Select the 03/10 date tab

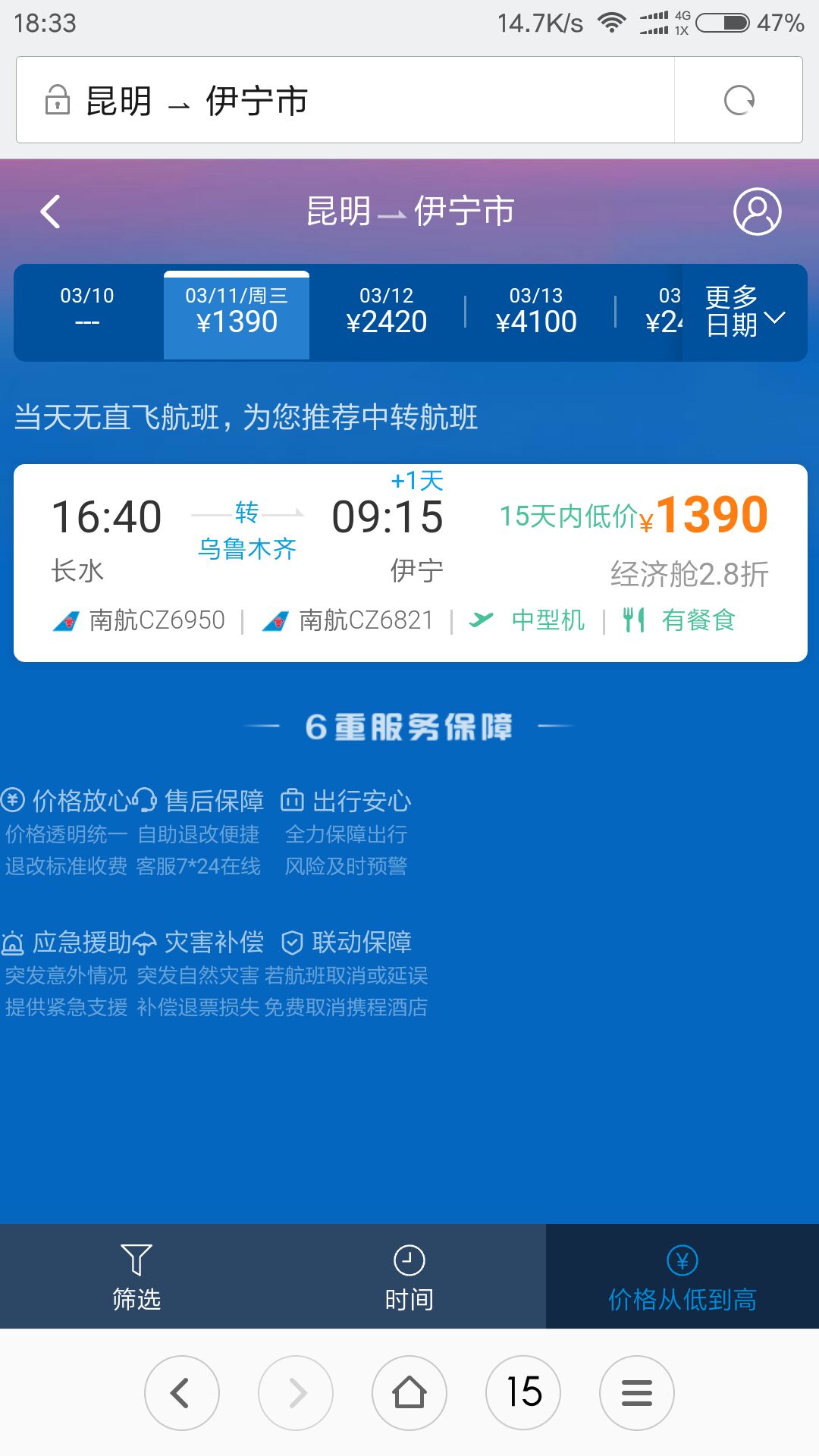pyautogui.click(x=87, y=310)
